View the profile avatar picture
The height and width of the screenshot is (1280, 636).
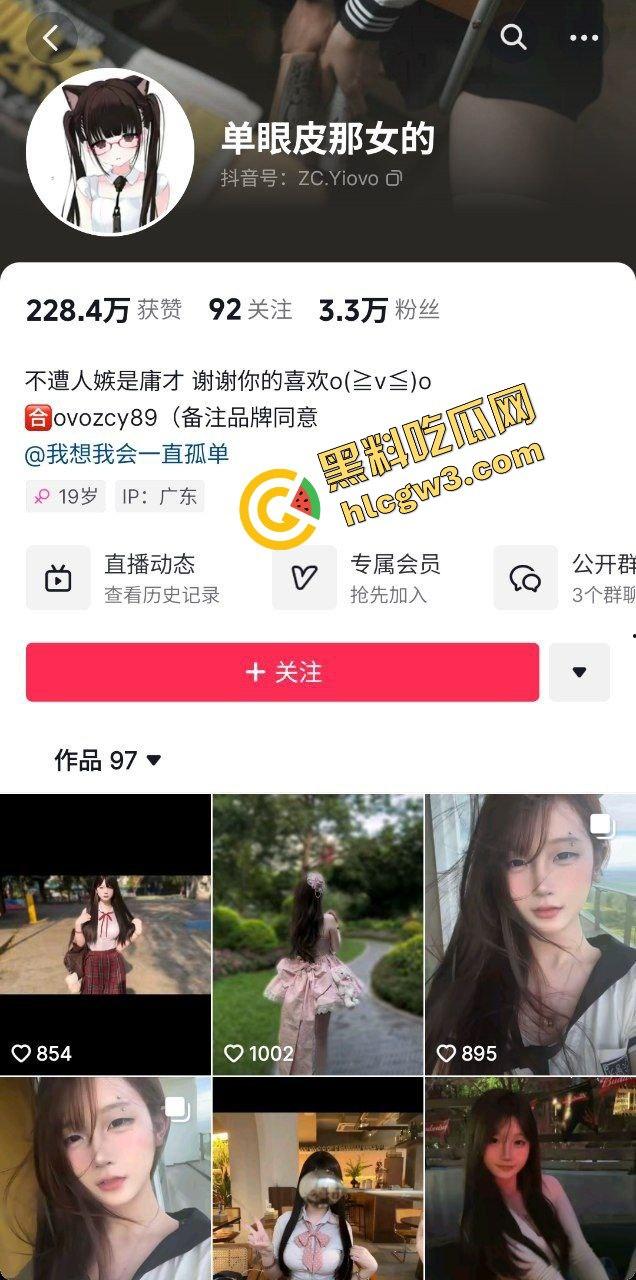[x=110, y=152]
